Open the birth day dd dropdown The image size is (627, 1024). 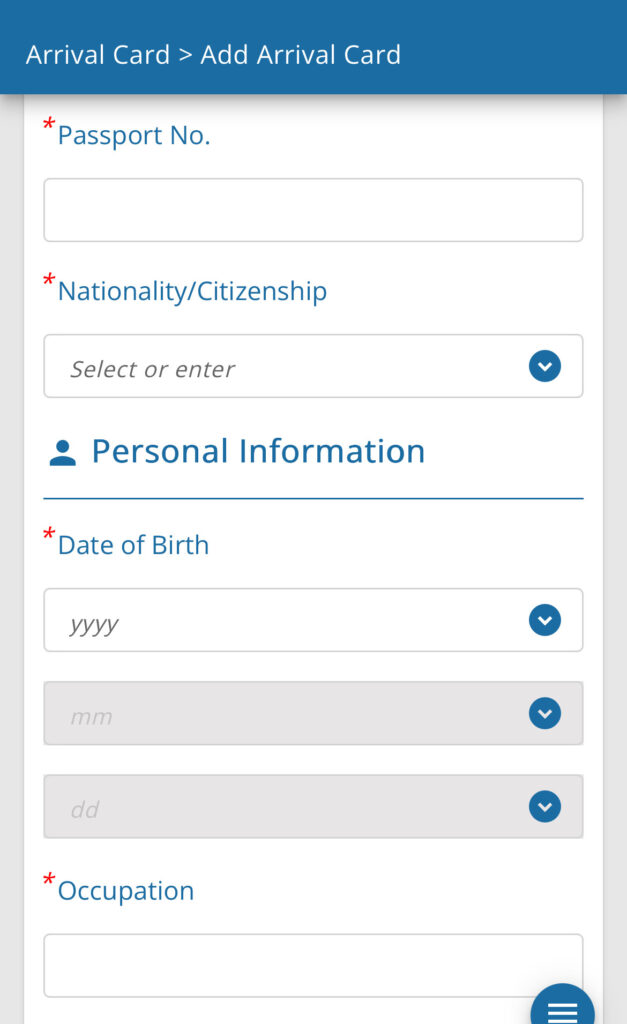click(313, 807)
